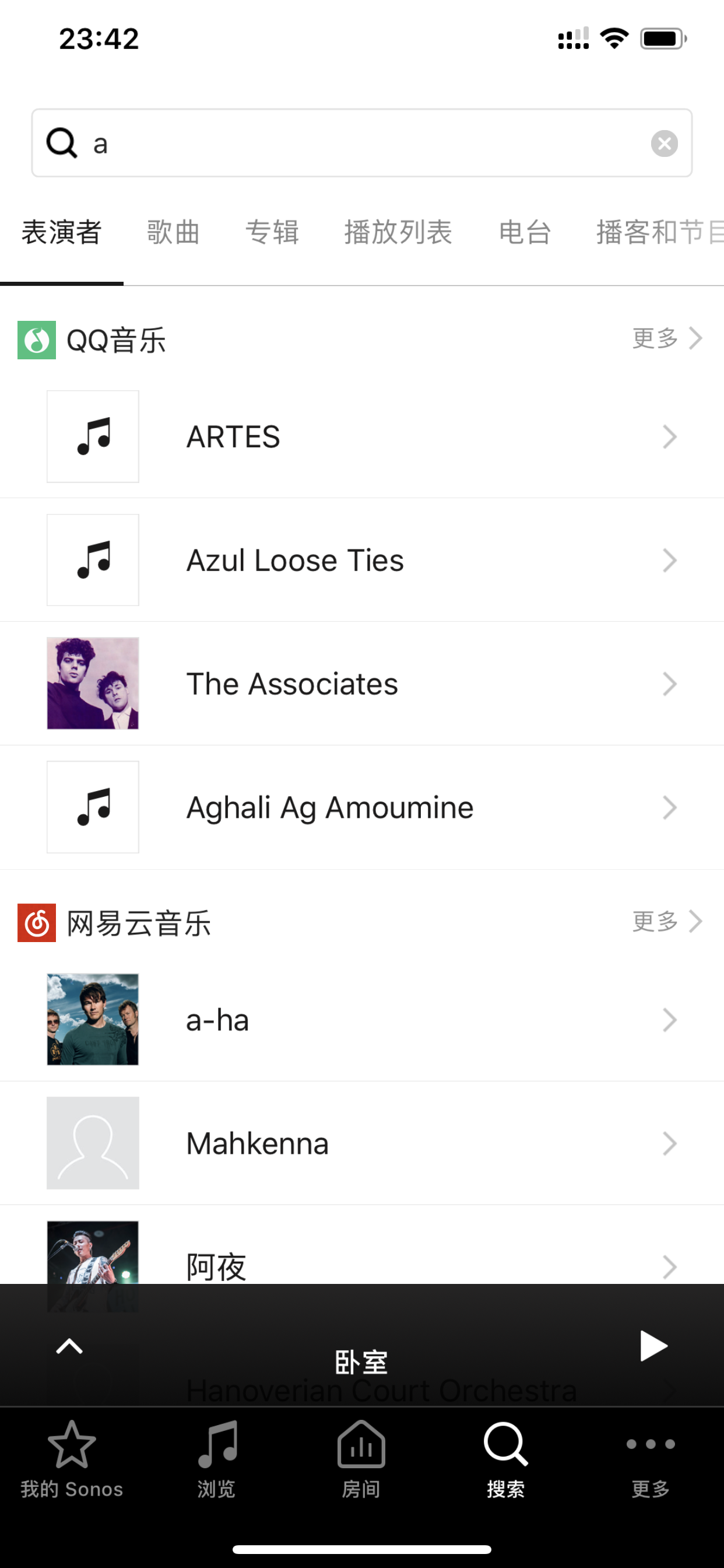This screenshot has height=1568, width=724.
Task: Select the 播放列表 tab
Action: tap(398, 233)
